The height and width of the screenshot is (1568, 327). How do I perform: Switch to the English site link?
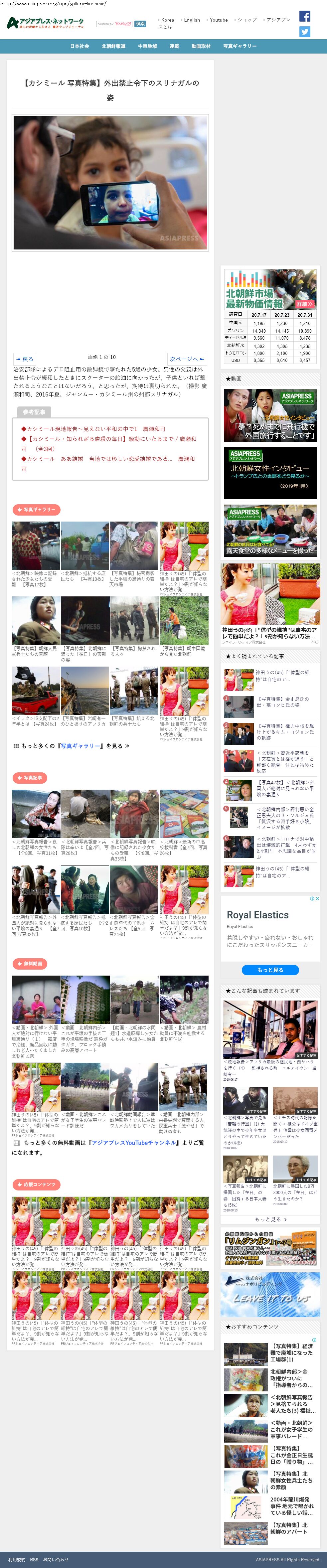point(191,20)
